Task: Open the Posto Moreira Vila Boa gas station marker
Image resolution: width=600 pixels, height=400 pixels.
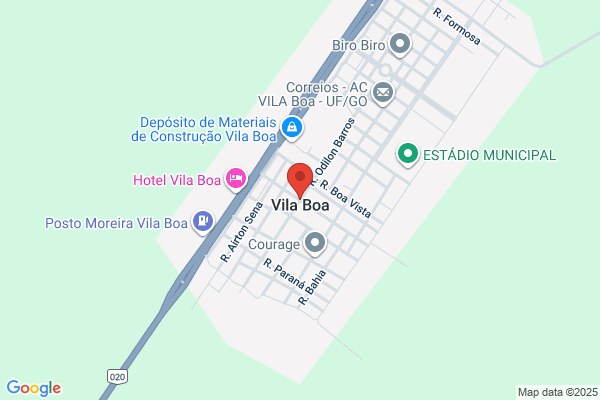Action: 203,222
